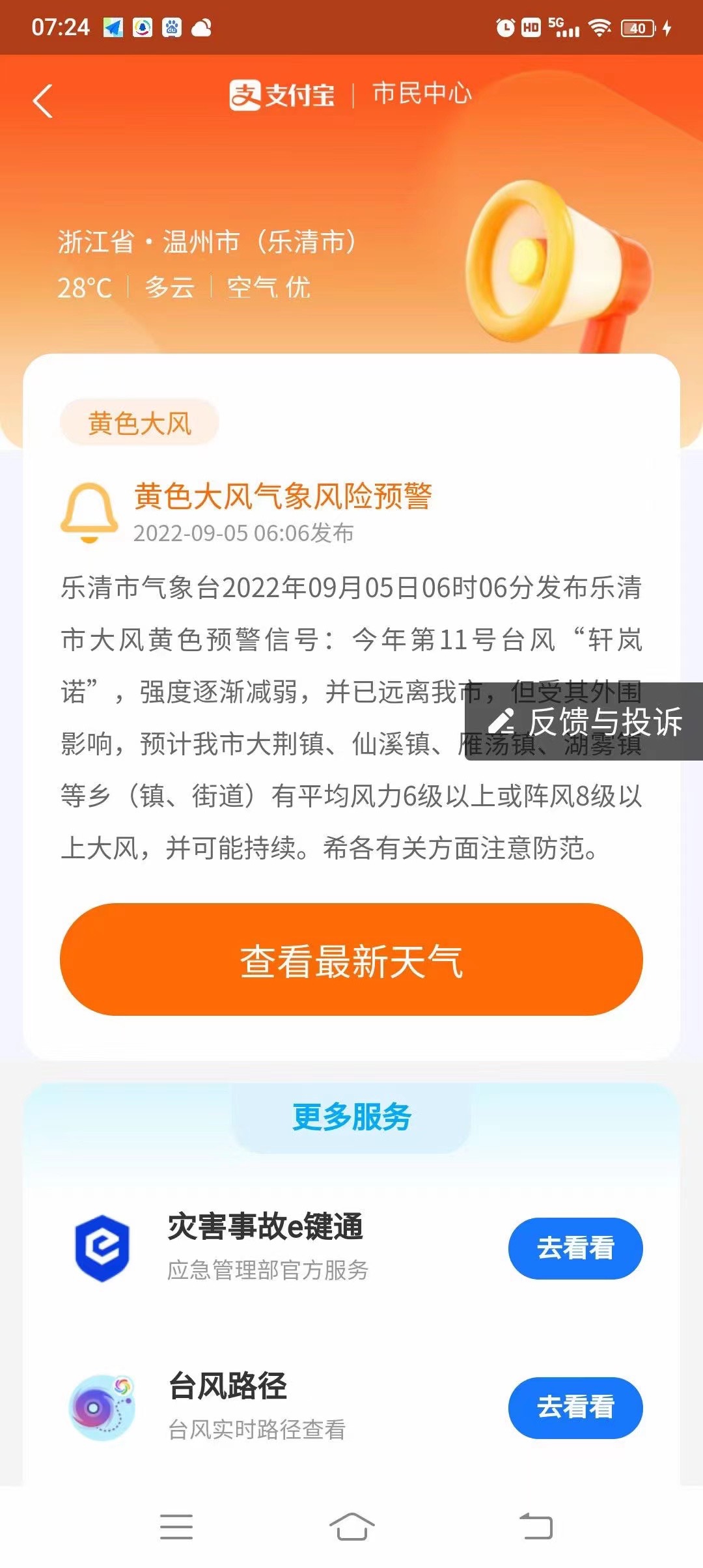Go to the system home screen

pos(351,1526)
